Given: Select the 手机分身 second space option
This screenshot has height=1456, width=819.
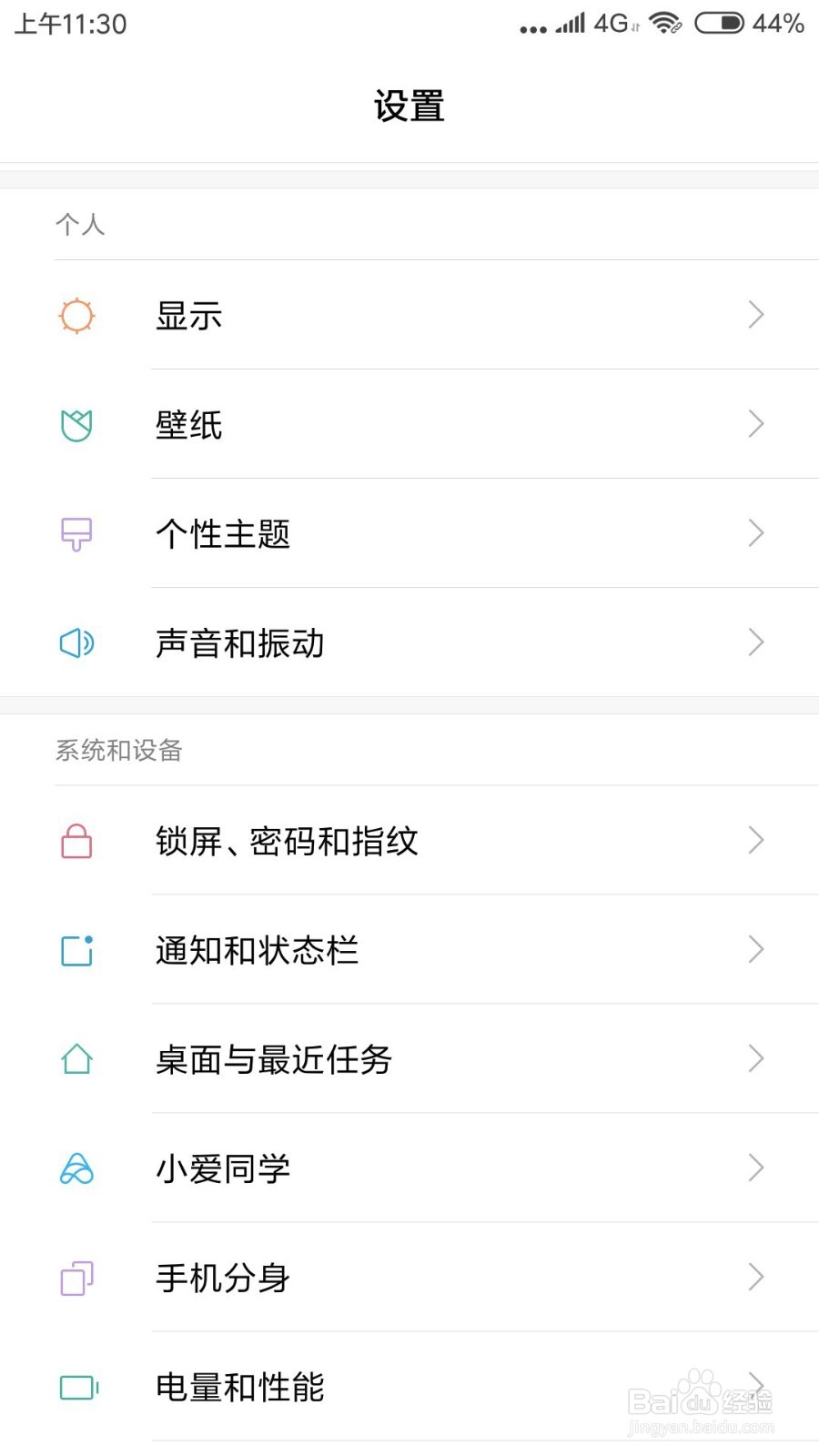Looking at the screenshot, I should click(409, 1278).
